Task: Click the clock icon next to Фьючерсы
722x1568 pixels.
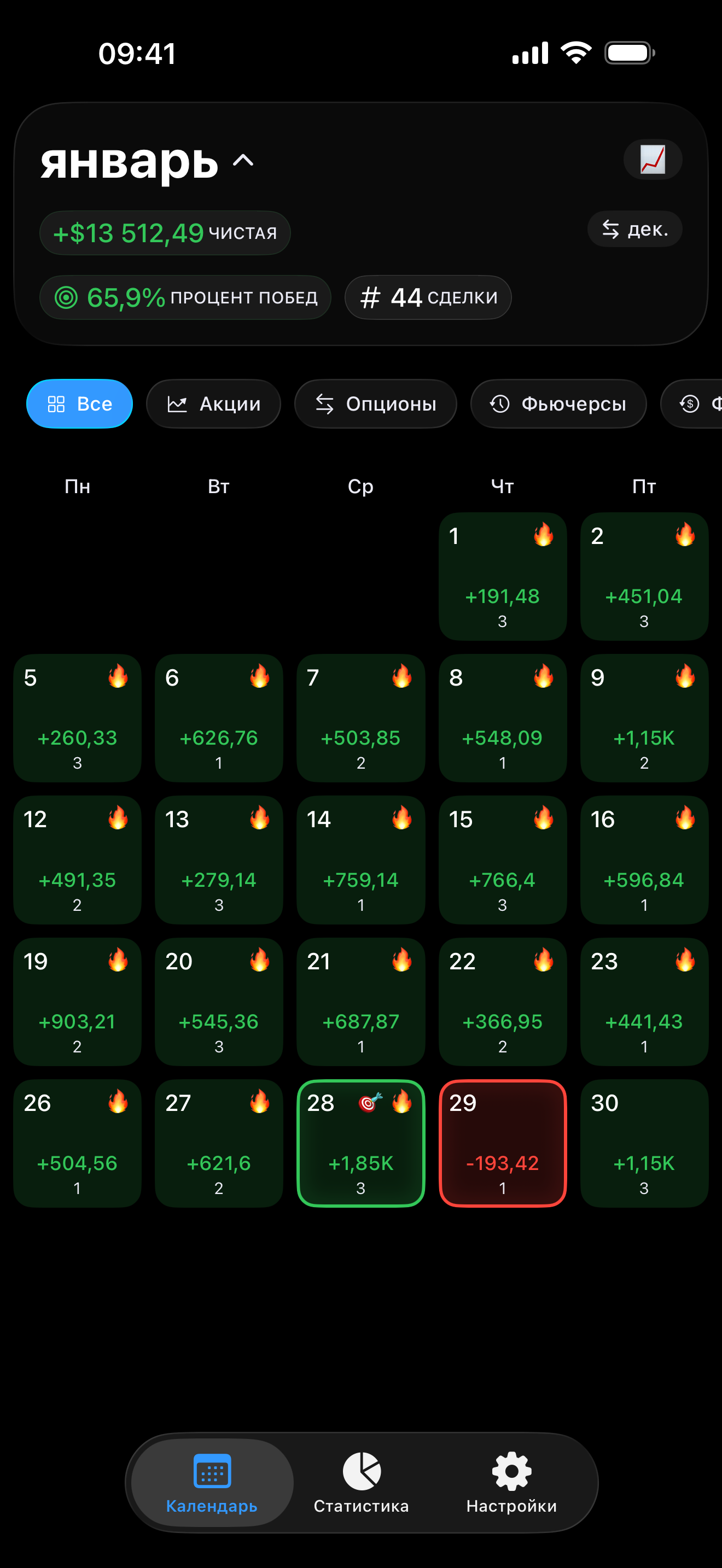Action: pyautogui.click(x=499, y=403)
